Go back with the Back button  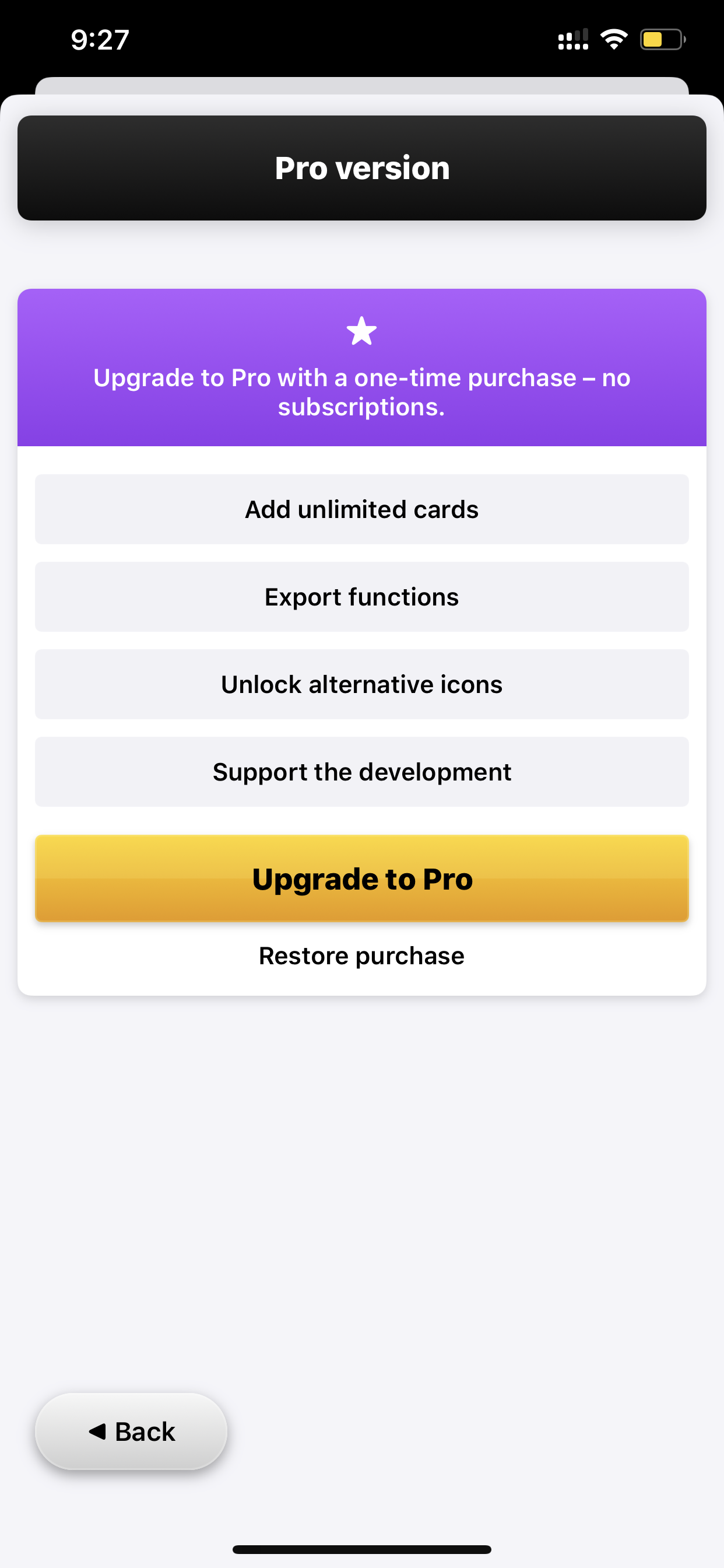point(131,1431)
